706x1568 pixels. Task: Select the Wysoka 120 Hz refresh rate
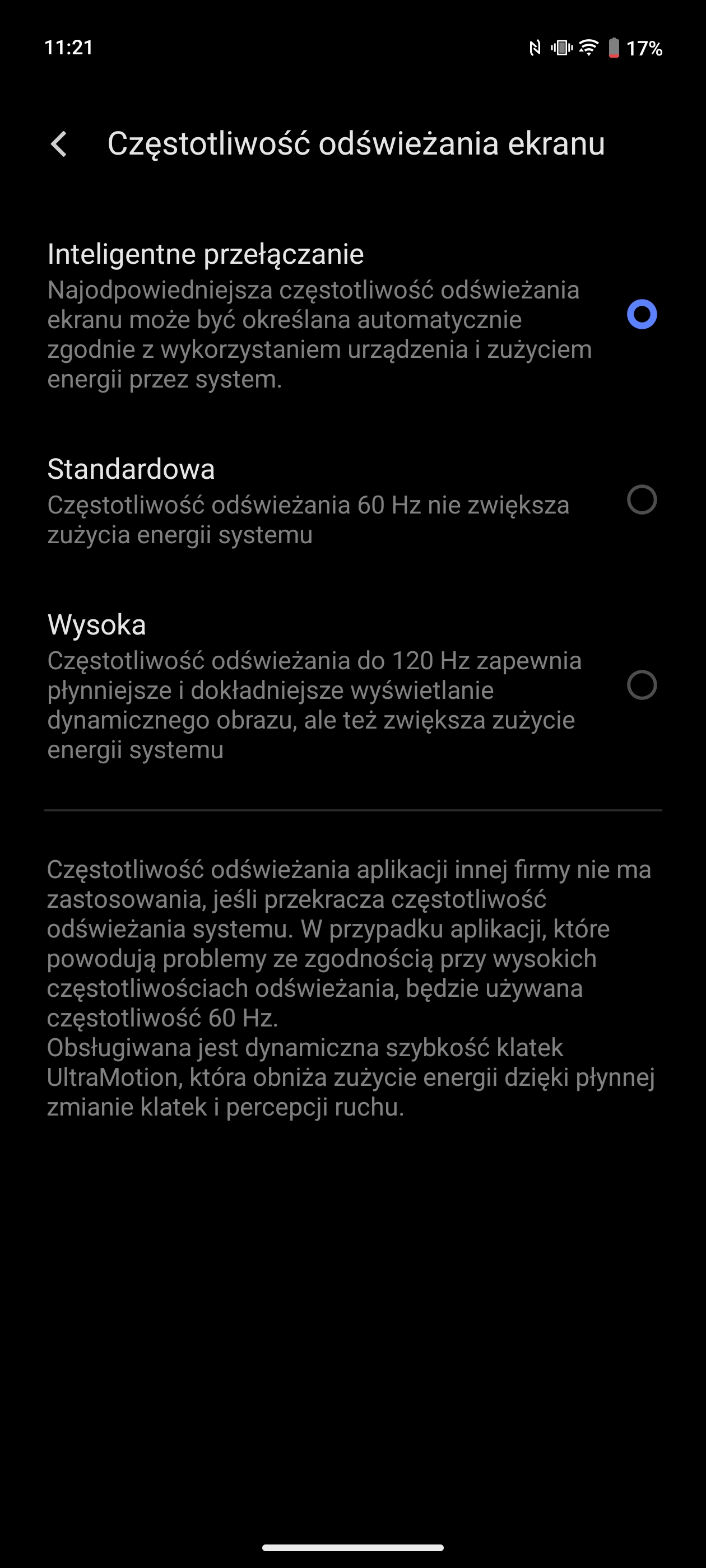pyautogui.click(x=352, y=686)
